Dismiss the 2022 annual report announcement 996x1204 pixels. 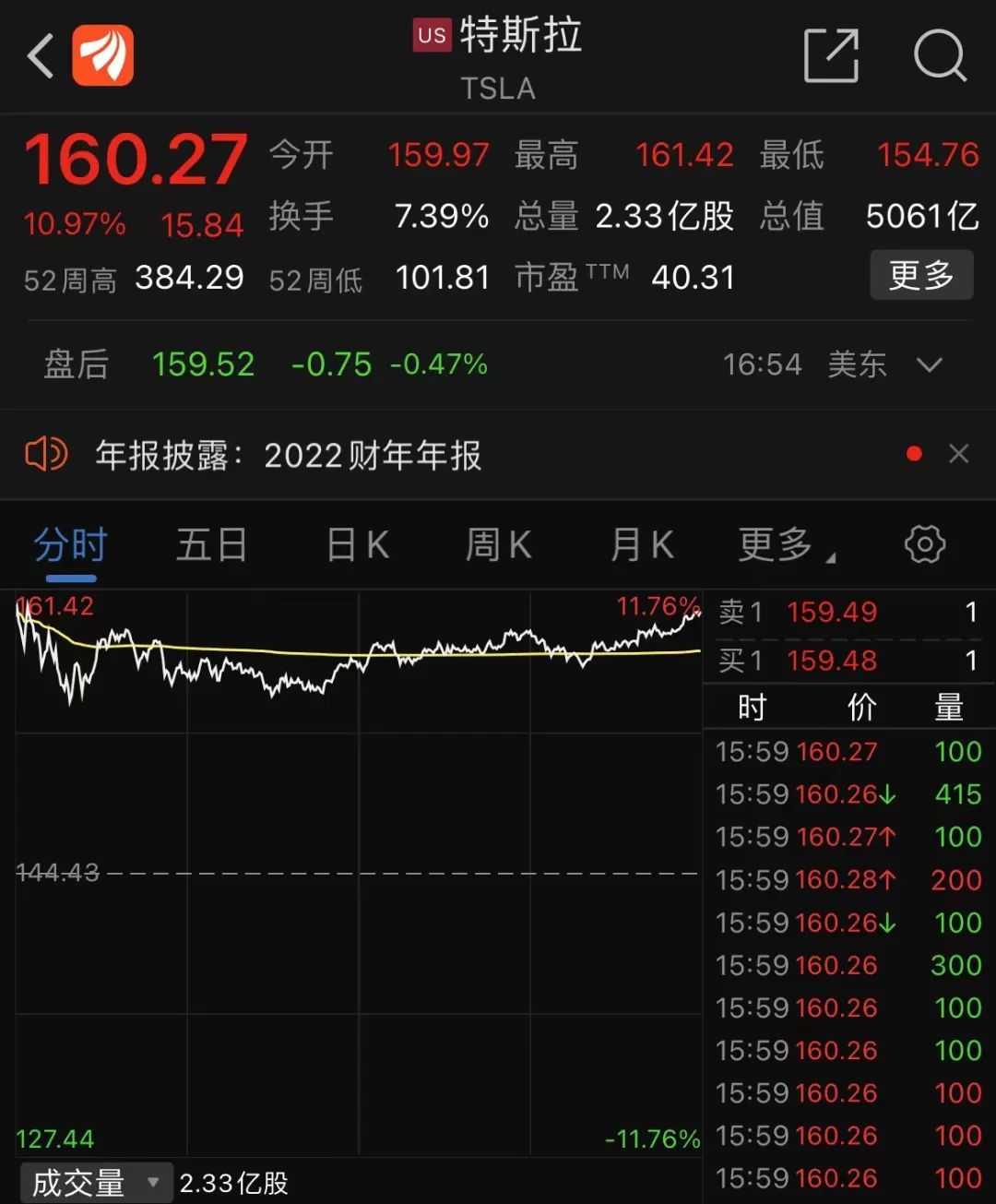(959, 454)
